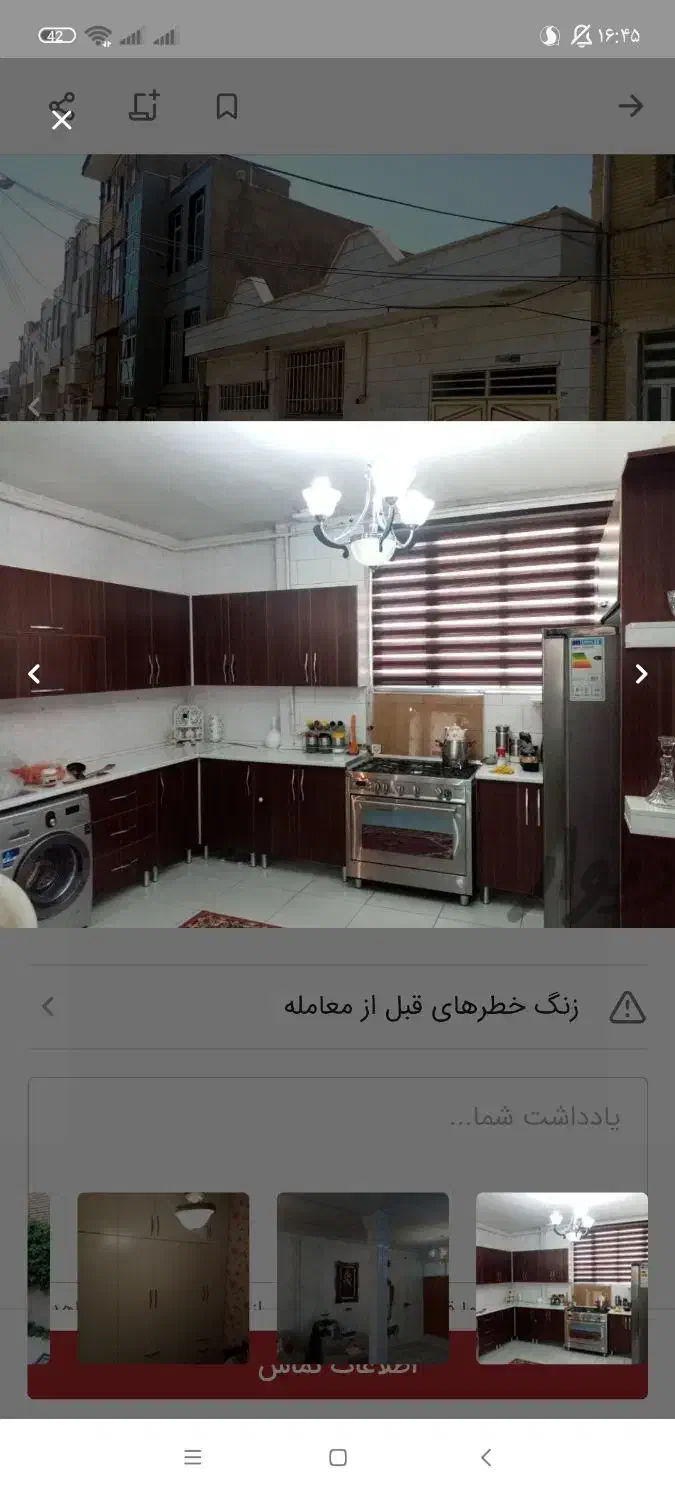The height and width of the screenshot is (1500, 675).
Task: Show the previous photo with the left arrow
Action: click(34, 674)
